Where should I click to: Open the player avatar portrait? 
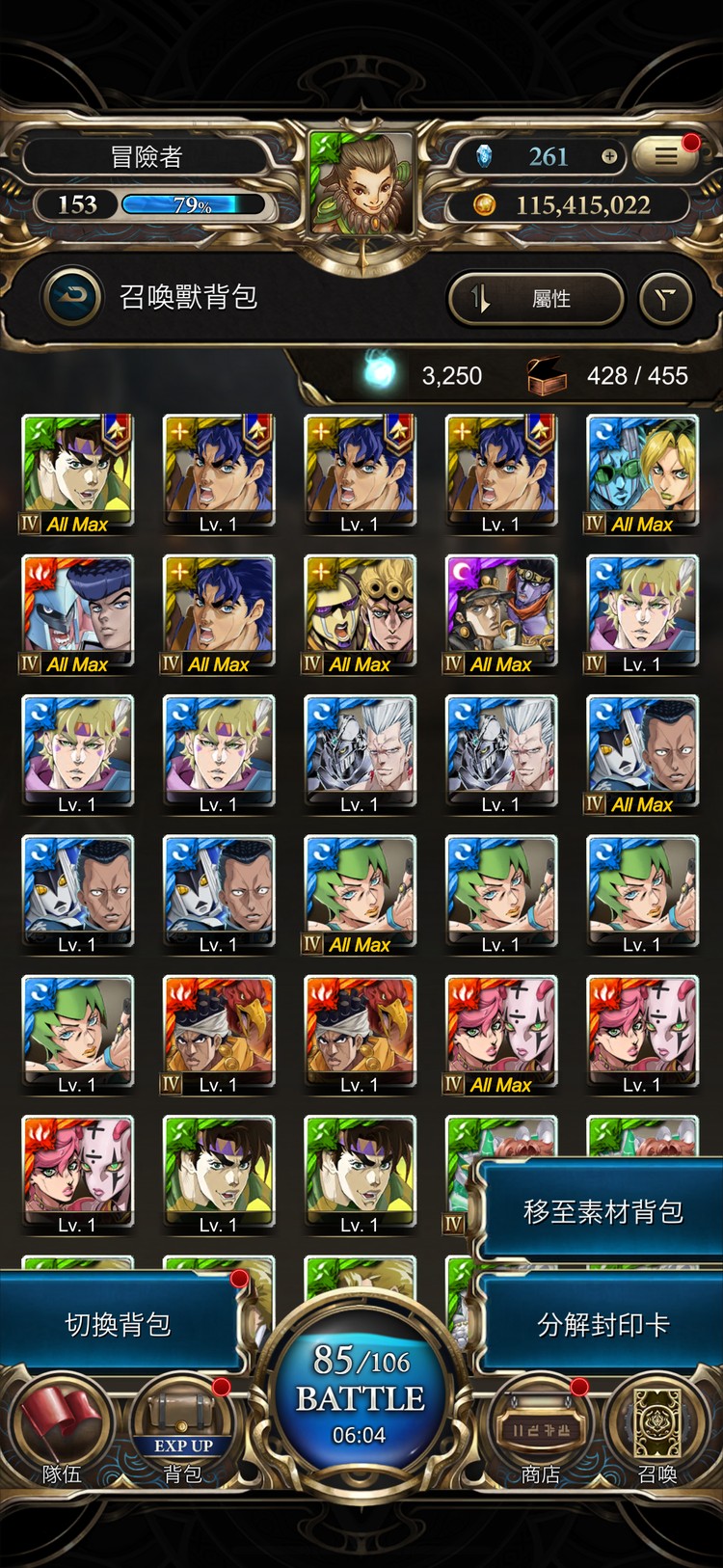click(x=362, y=183)
